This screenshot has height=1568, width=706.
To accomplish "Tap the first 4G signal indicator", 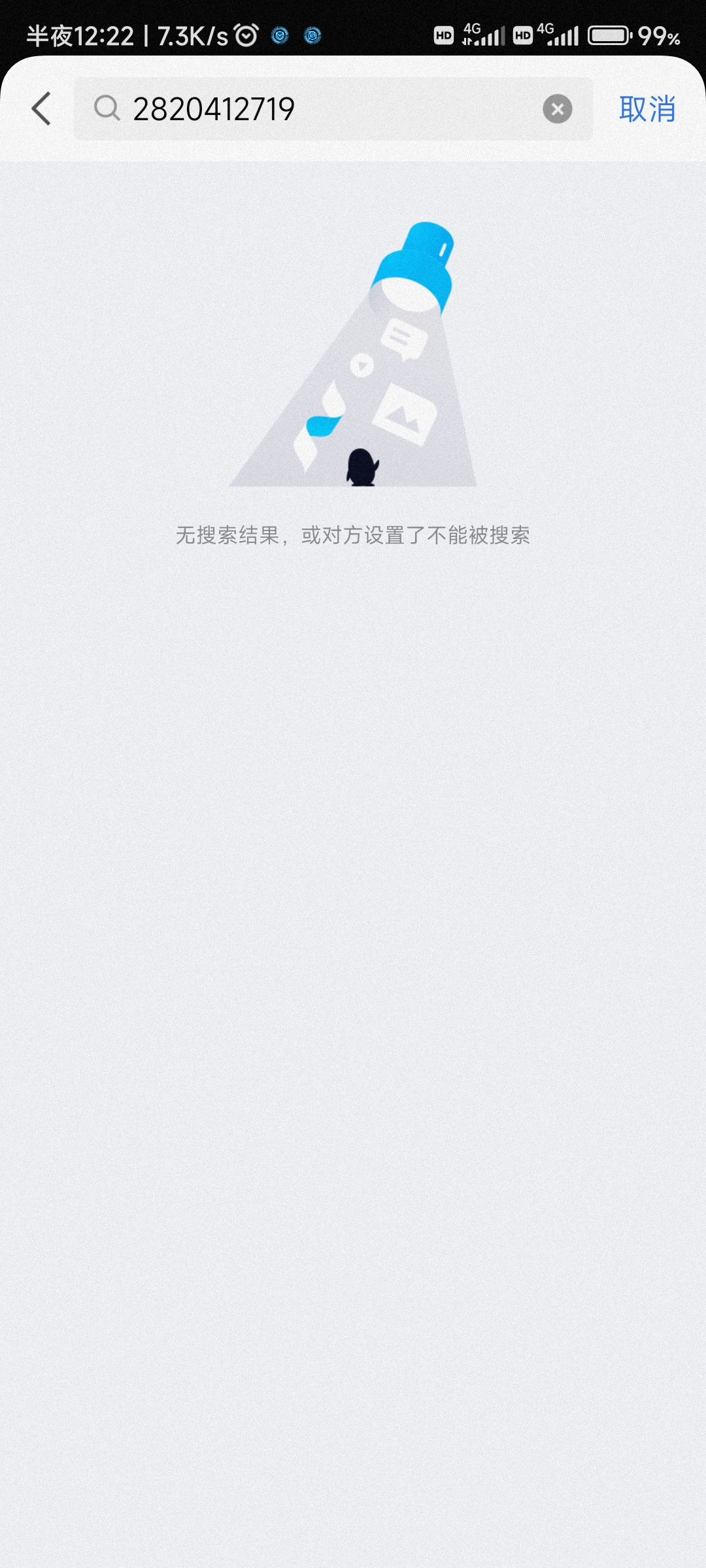I will coord(480,35).
